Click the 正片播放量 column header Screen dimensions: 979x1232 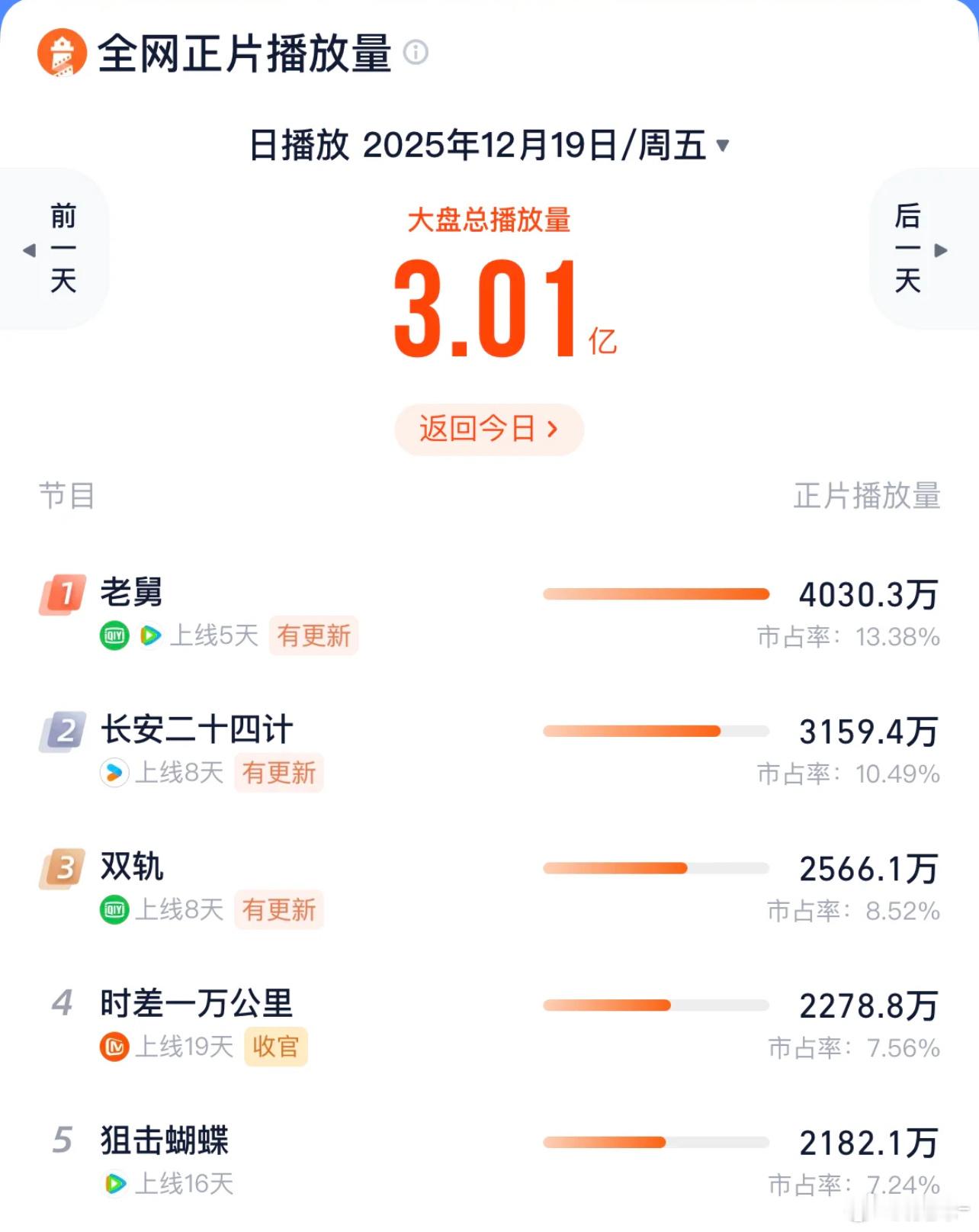coord(865,497)
